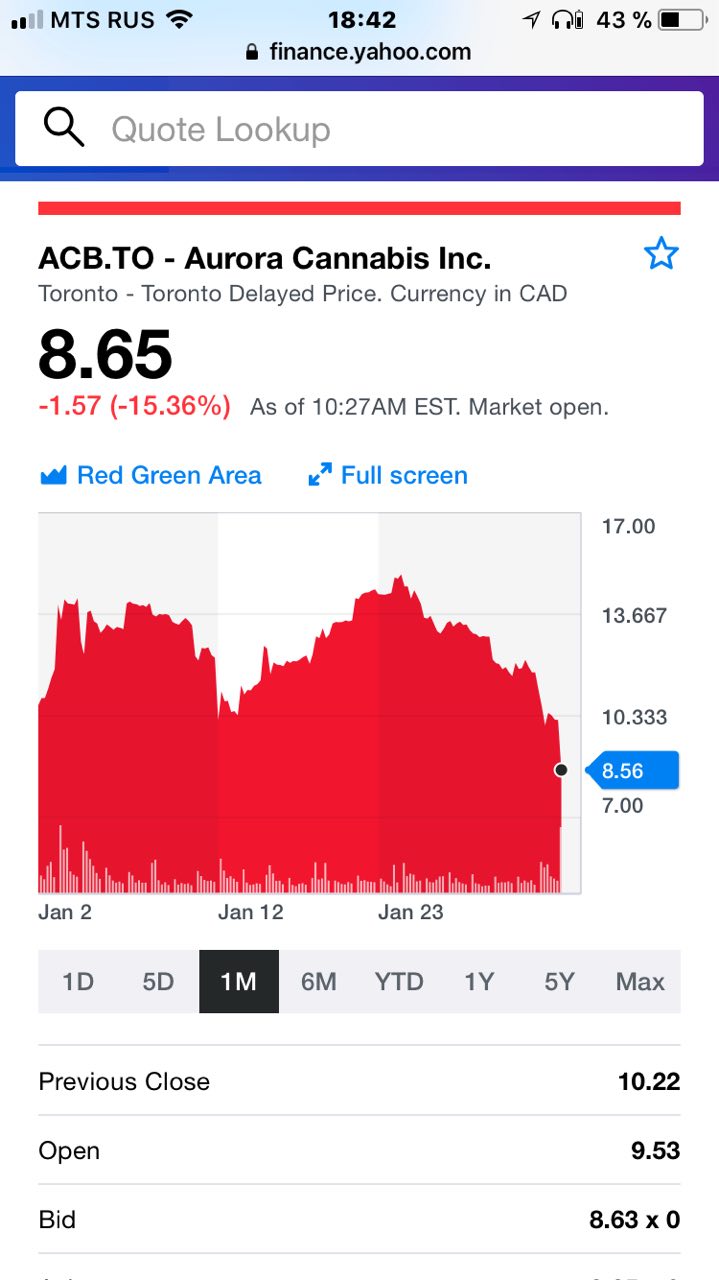Select the 5Y chart range

pyautogui.click(x=560, y=982)
